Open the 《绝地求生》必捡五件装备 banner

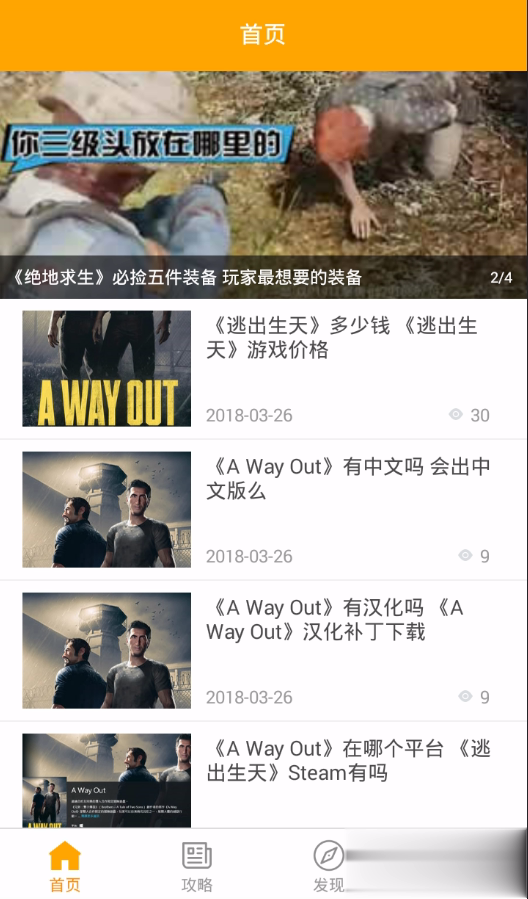tap(264, 185)
